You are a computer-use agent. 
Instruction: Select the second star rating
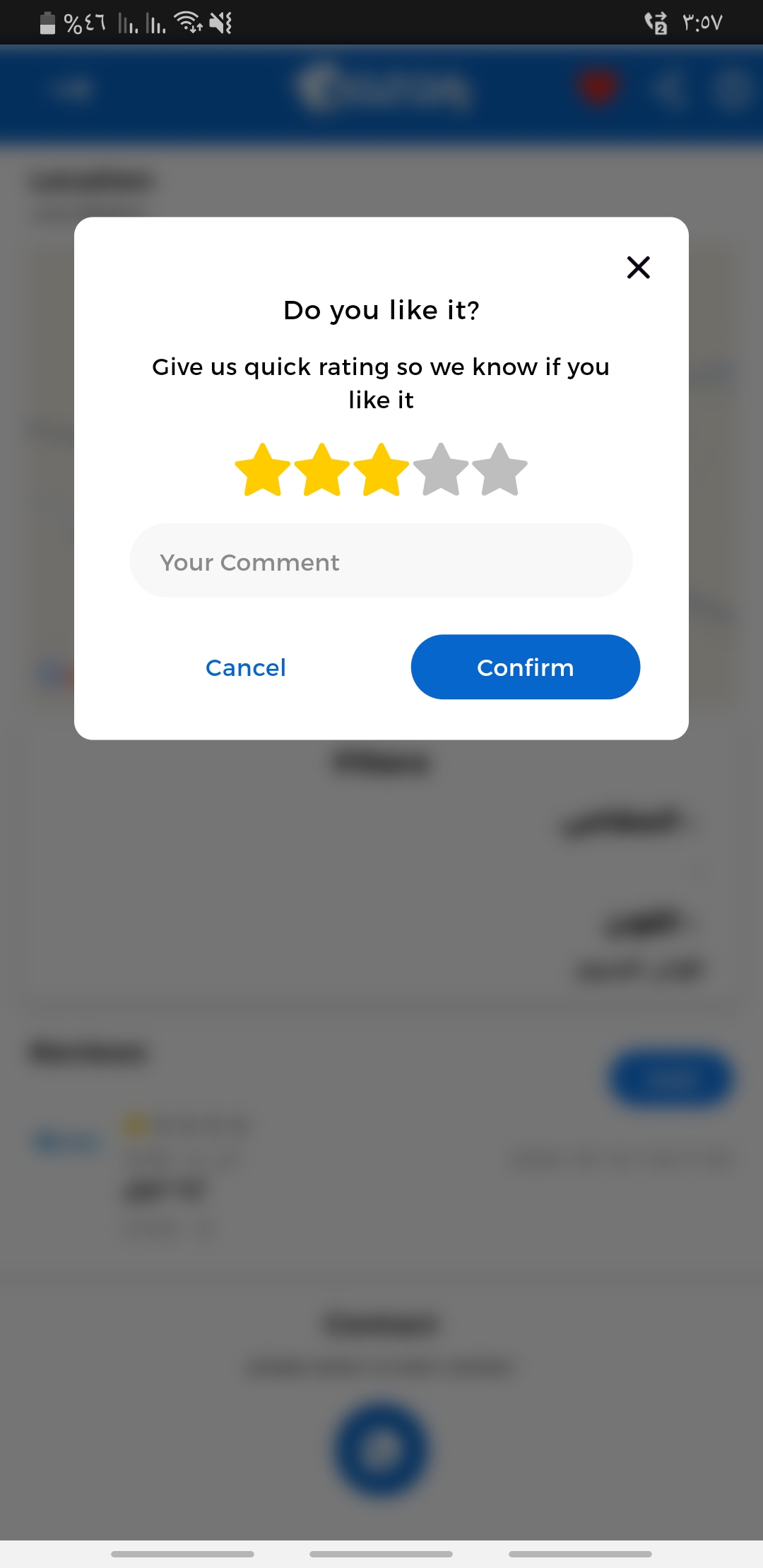(x=322, y=470)
